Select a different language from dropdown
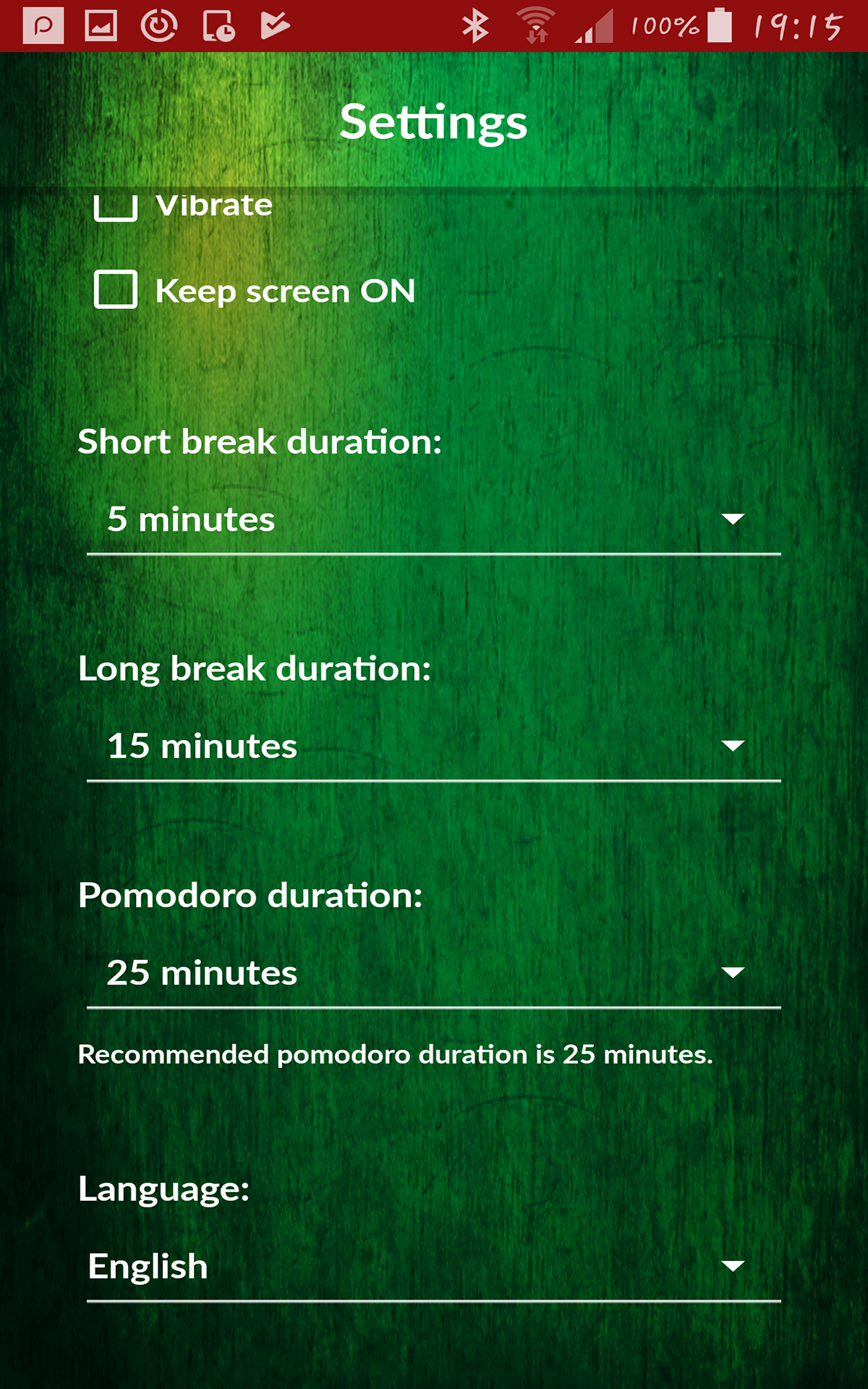The height and width of the screenshot is (1389, 868). (433, 1267)
